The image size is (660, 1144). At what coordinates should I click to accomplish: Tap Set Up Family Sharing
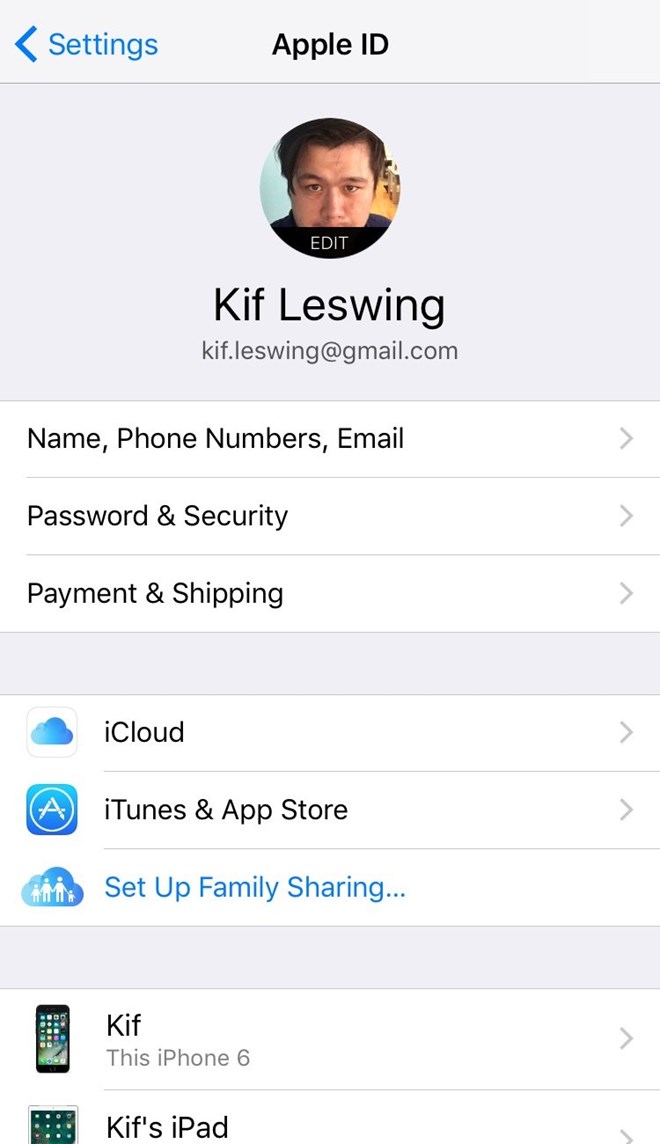point(255,887)
